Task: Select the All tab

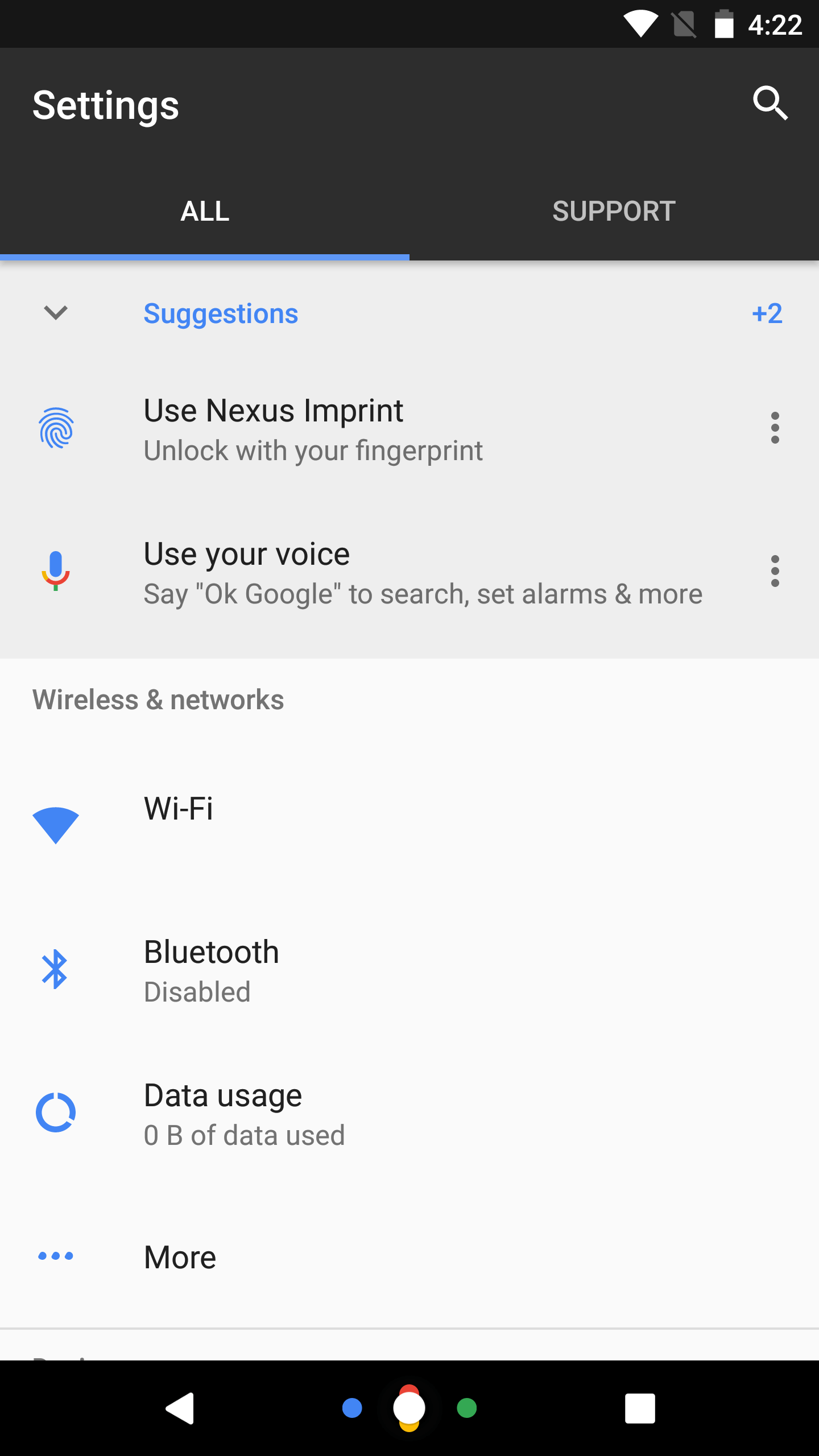Action: coord(205,211)
